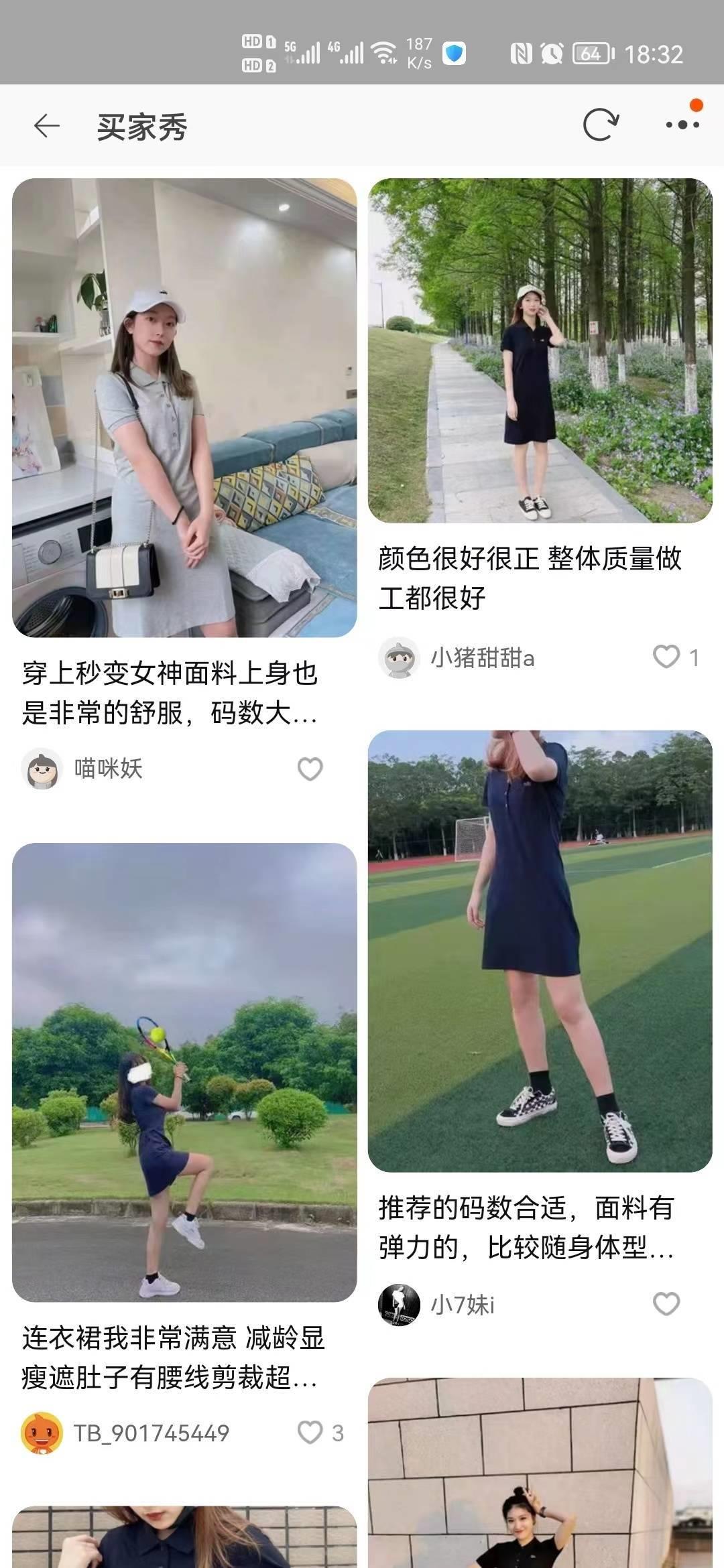This screenshot has width=724, height=1568.
Task: View 小猪甜甜a's profile avatar
Action: [x=399, y=657]
